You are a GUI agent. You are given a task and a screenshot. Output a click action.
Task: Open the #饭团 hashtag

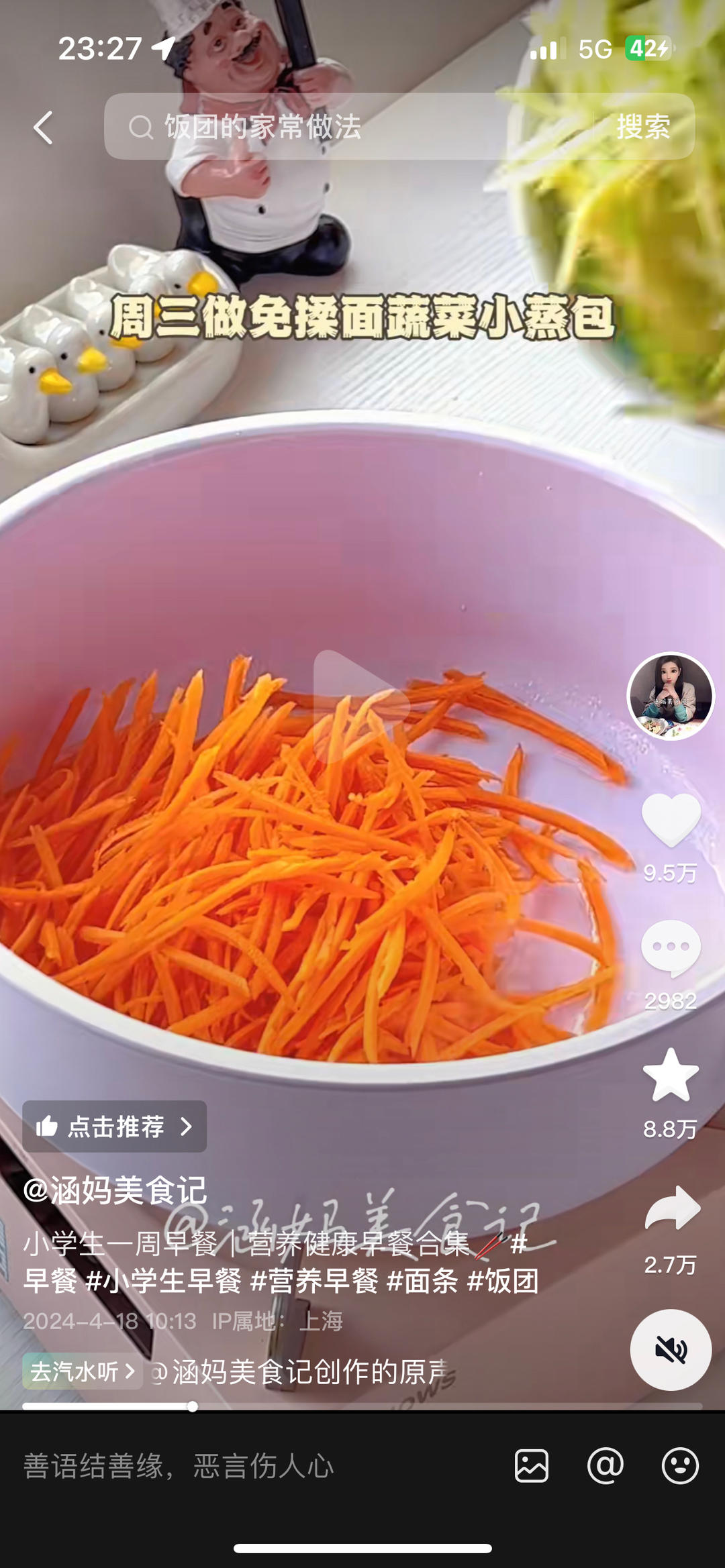click(503, 1281)
